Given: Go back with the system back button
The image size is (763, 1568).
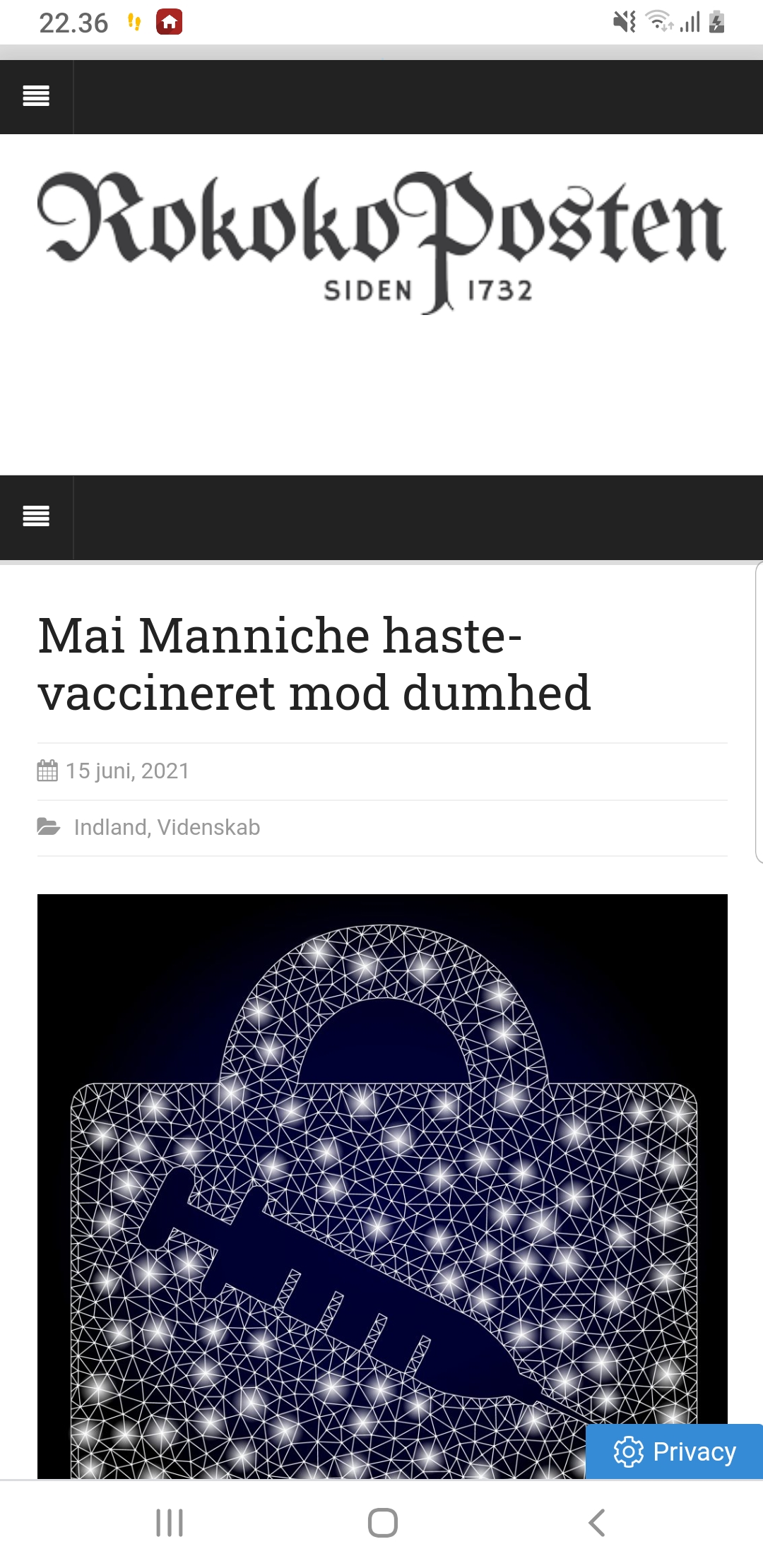Looking at the screenshot, I should (597, 1523).
